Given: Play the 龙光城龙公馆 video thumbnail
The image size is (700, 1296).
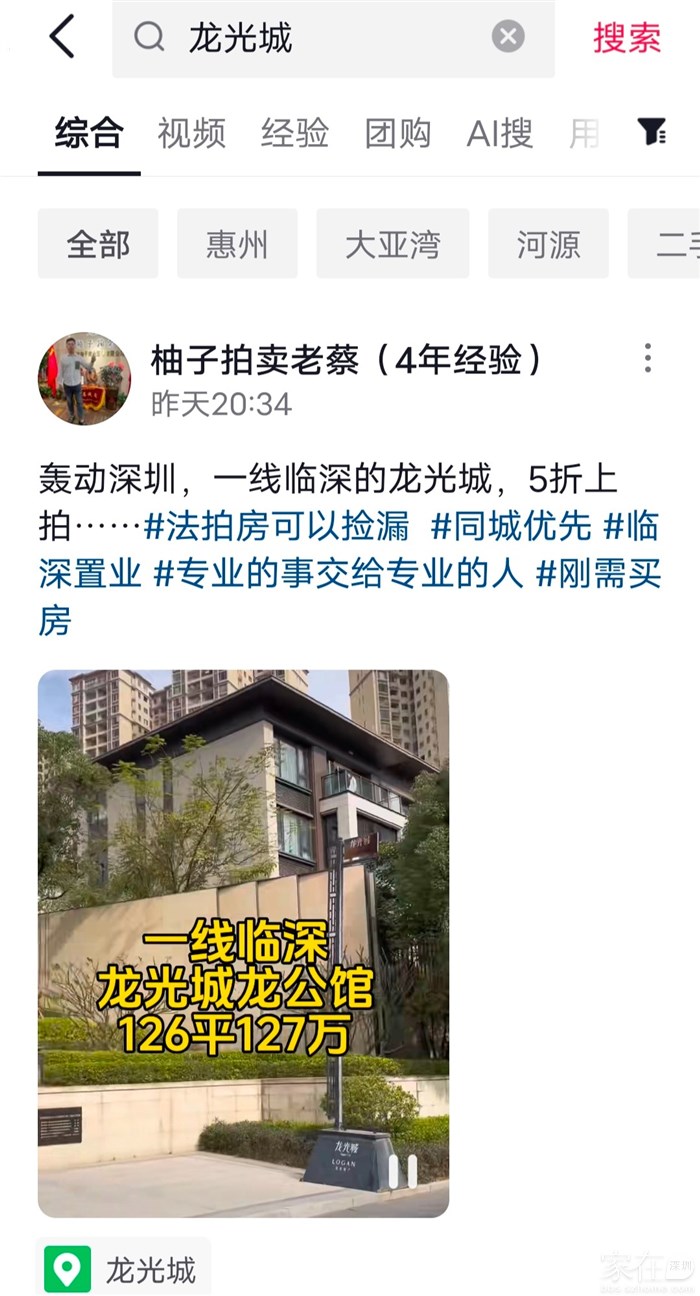Looking at the screenshot, I should (x=243, y=943).
